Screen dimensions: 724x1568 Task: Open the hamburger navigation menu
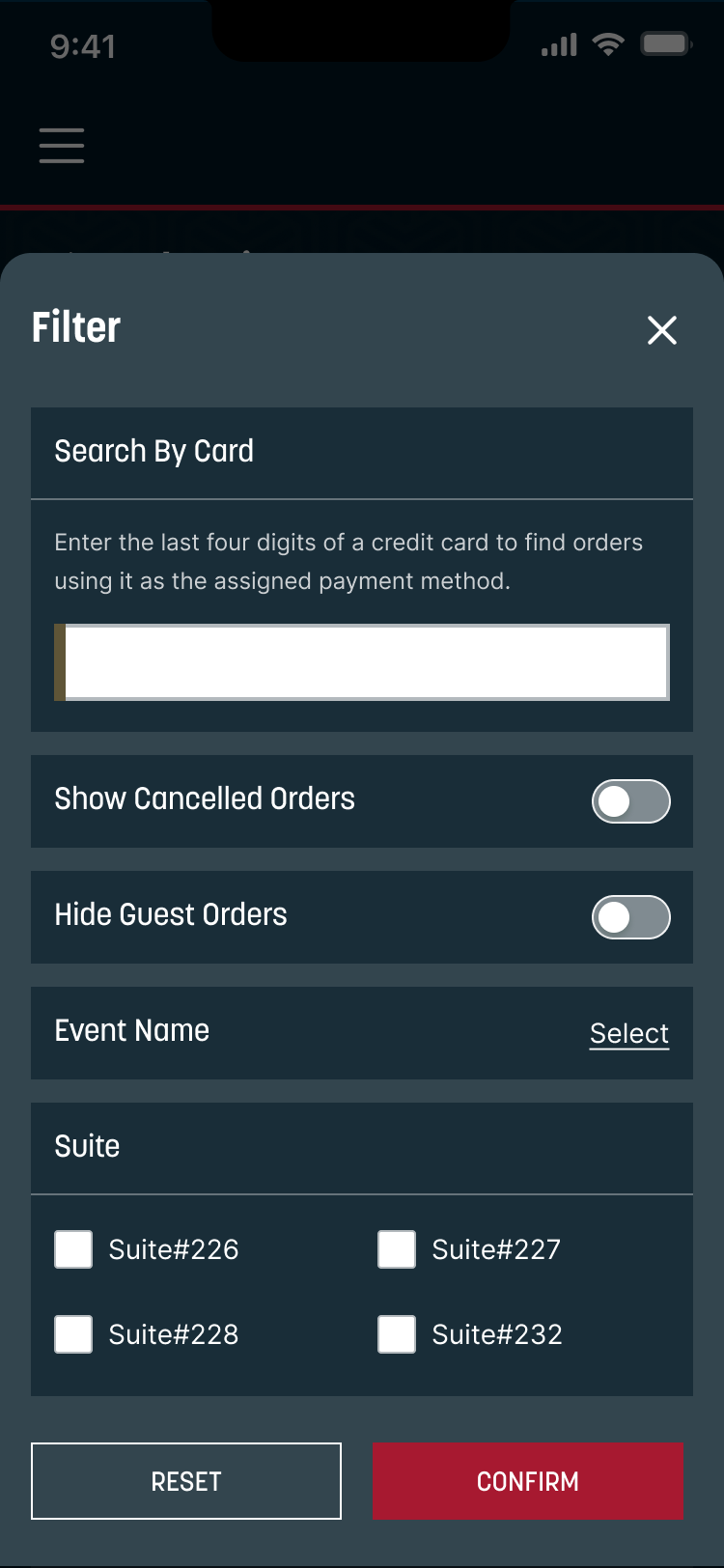tap(61, 145)
